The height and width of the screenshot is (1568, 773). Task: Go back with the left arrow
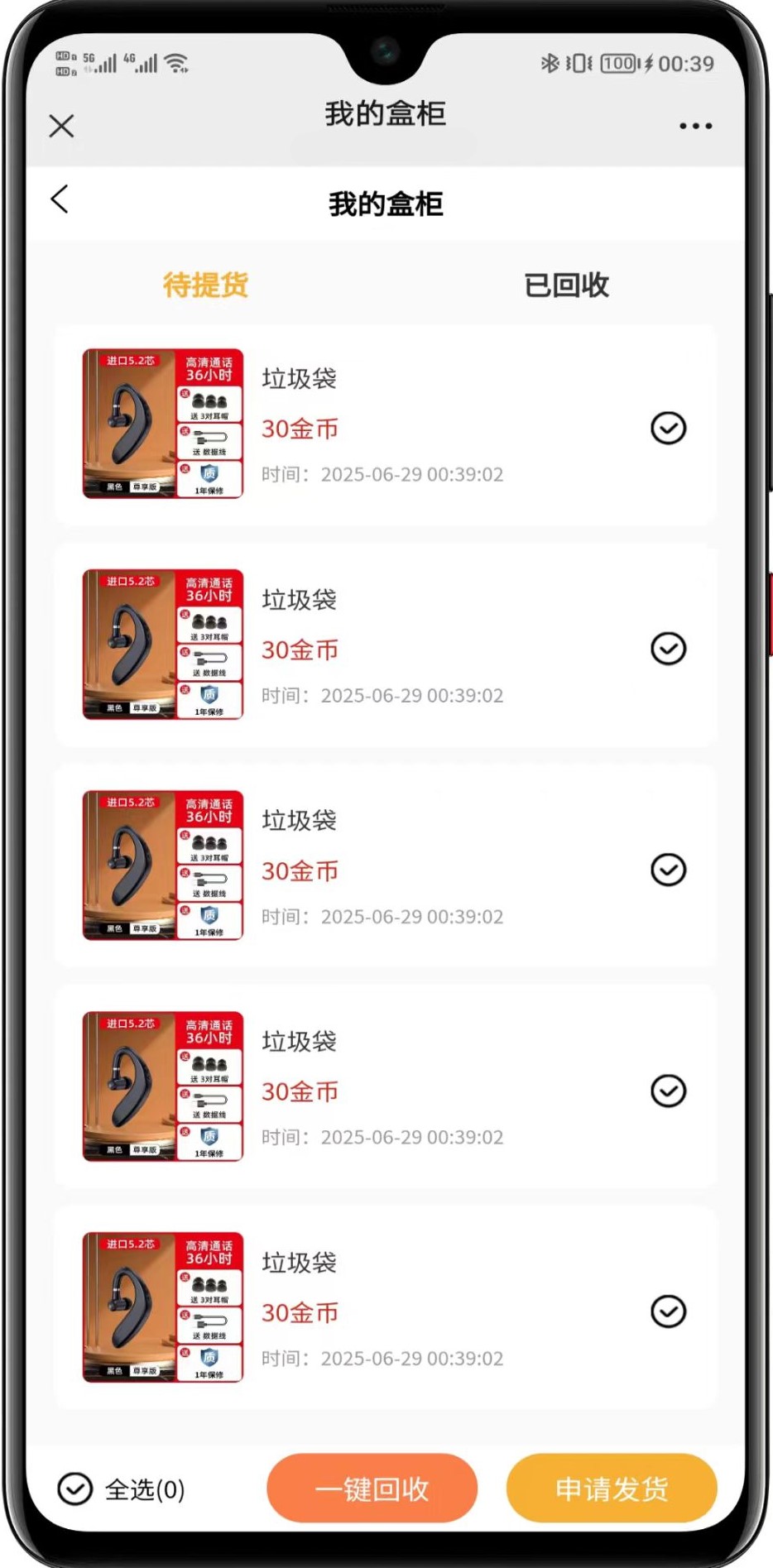tap(60, 199)
